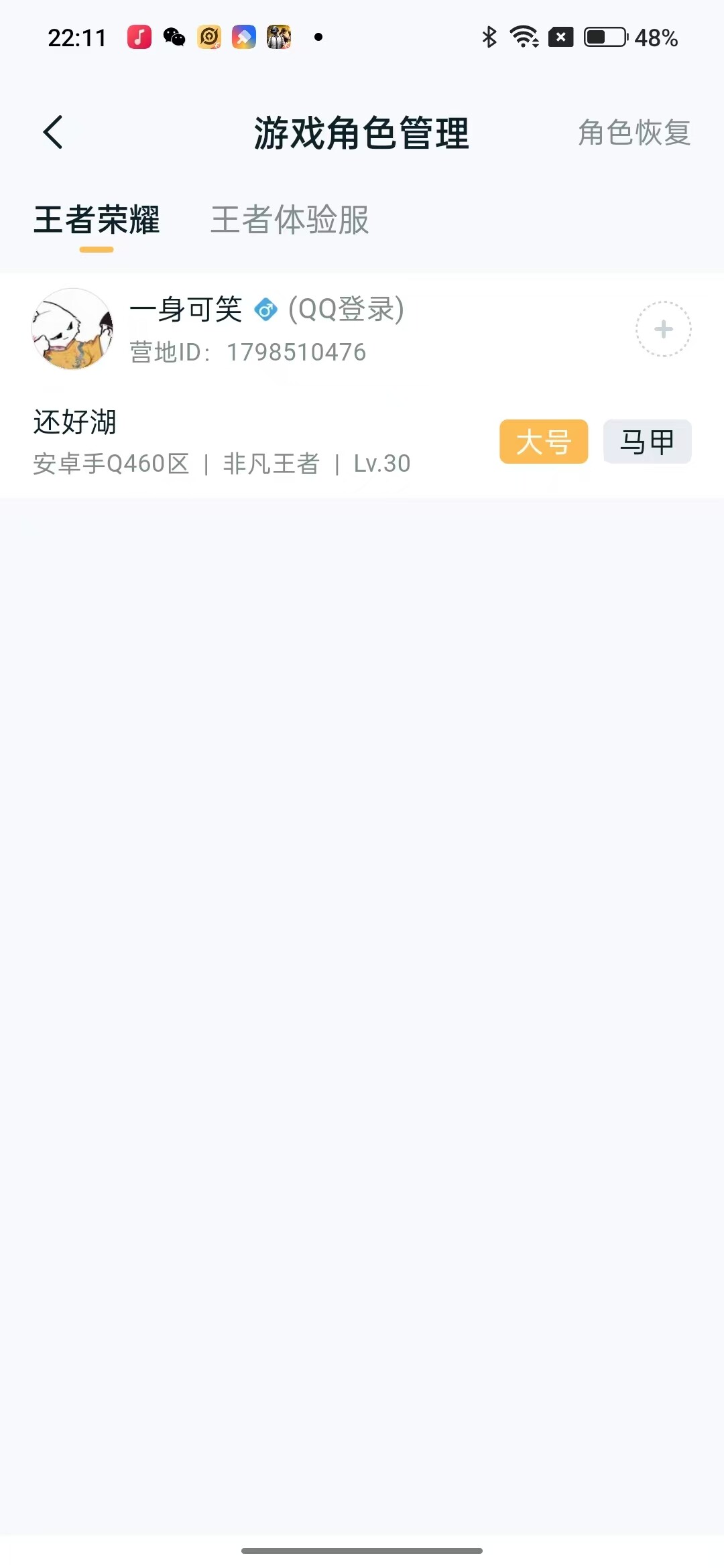Image resolution: width=724 pixels, height=1568 pixels.
Task: Tap role name 还好湖
Action: (75, 422)
